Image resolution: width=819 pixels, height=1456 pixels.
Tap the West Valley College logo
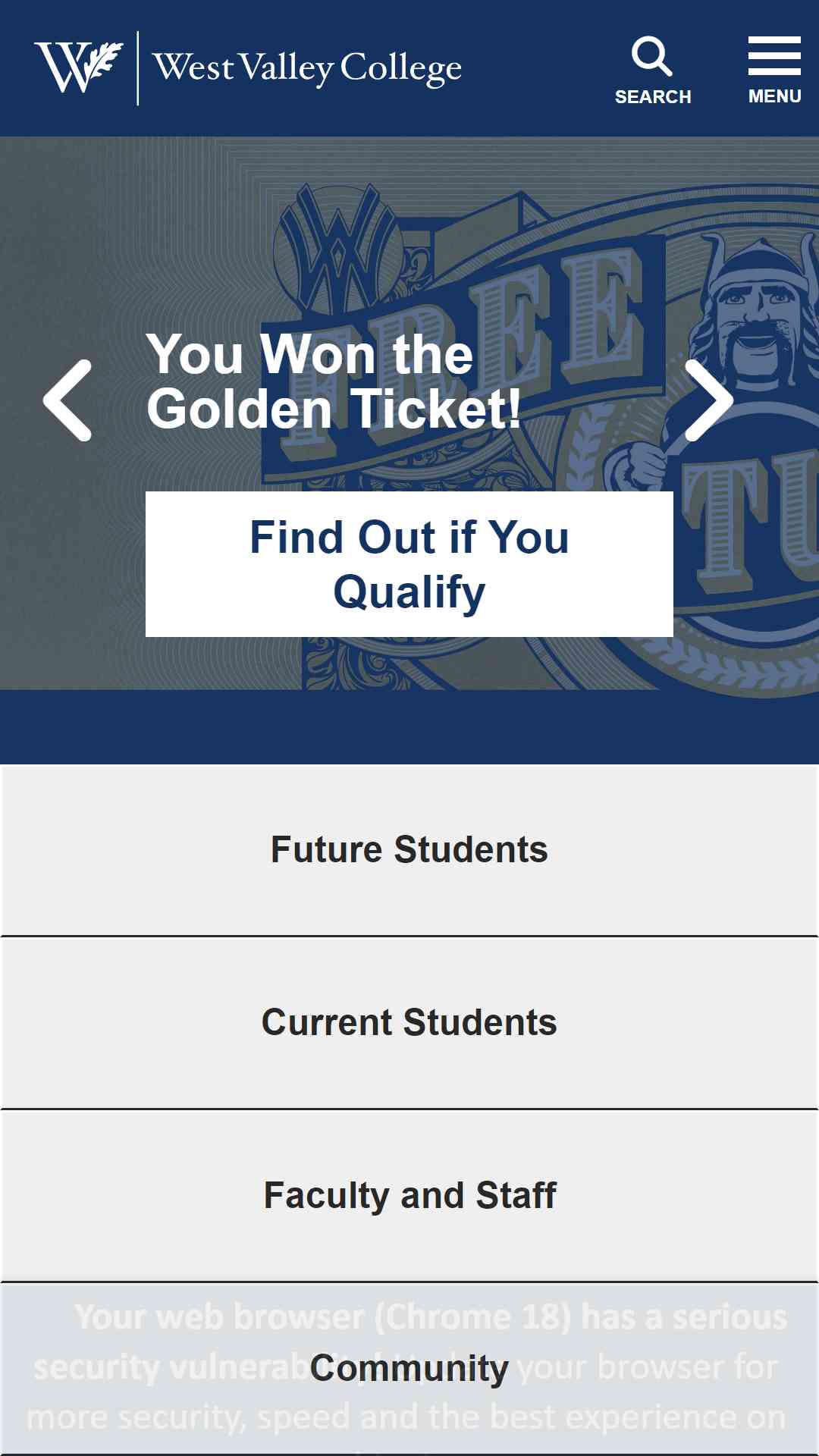[x=248, y=68]
